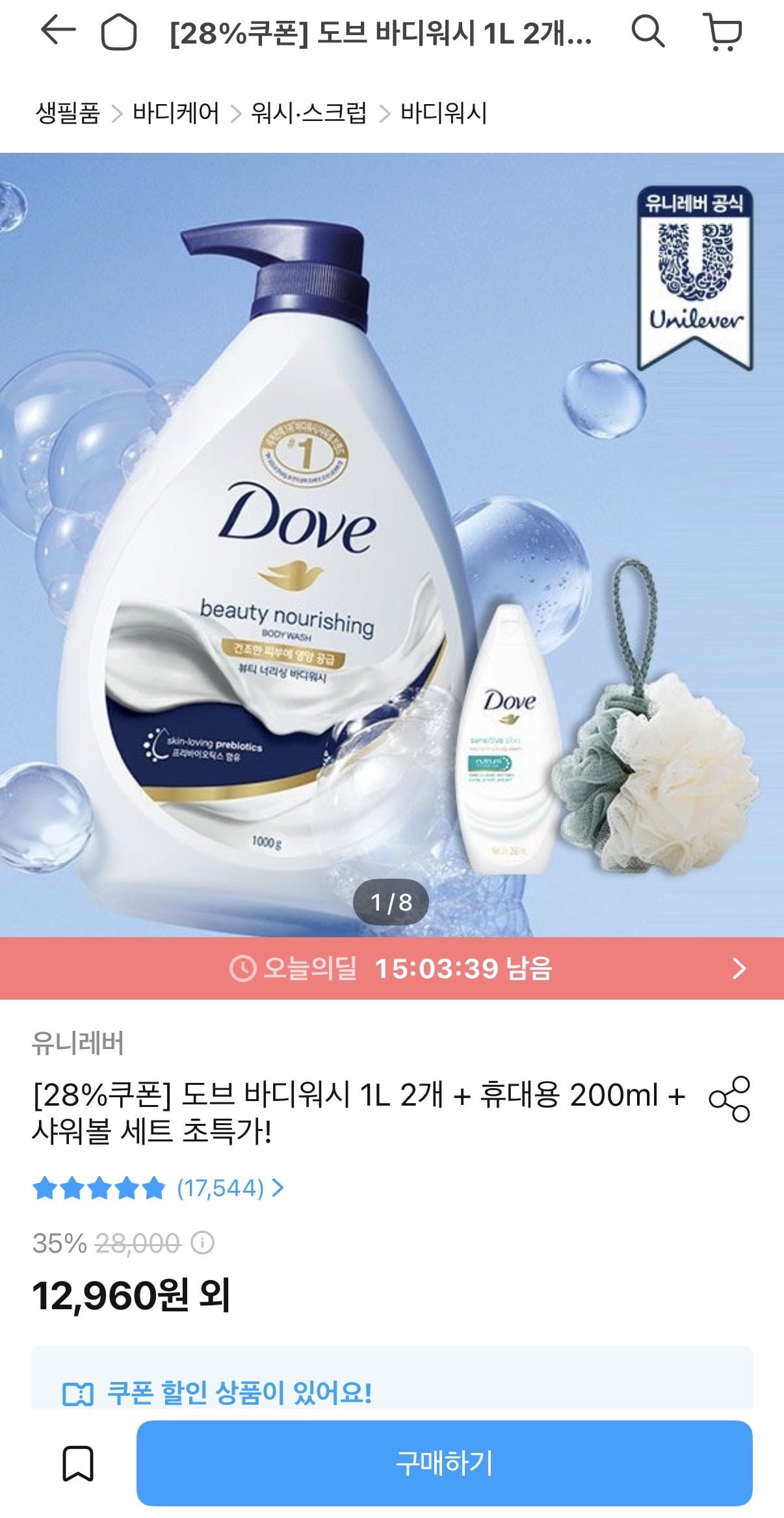View the 17,544 reviews
The width and height of the screenshot is (784, 1518).
221,1188
